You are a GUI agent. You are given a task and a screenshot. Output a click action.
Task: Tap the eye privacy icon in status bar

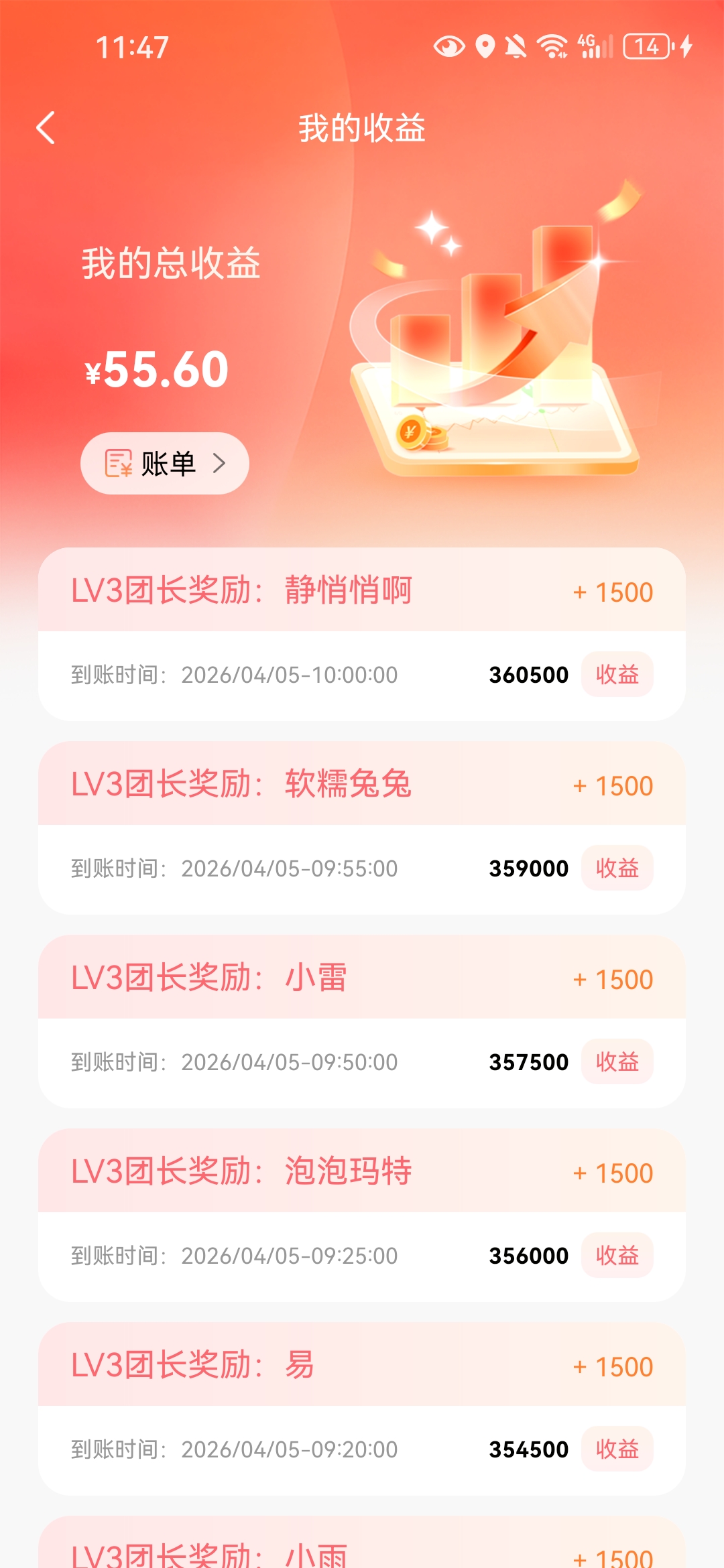pos(448,47)
